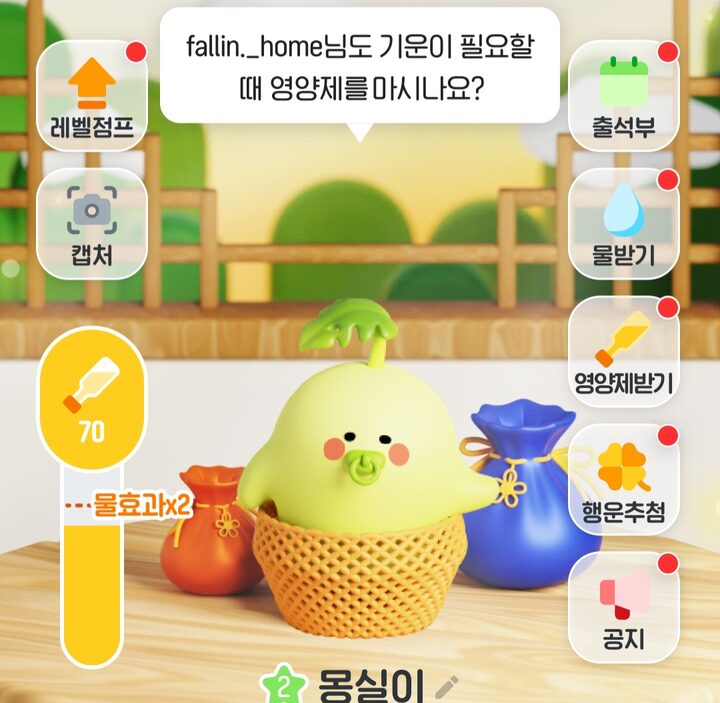
Task: Edit the name 몽실이 with pencil icon
Action: point(447,687)
